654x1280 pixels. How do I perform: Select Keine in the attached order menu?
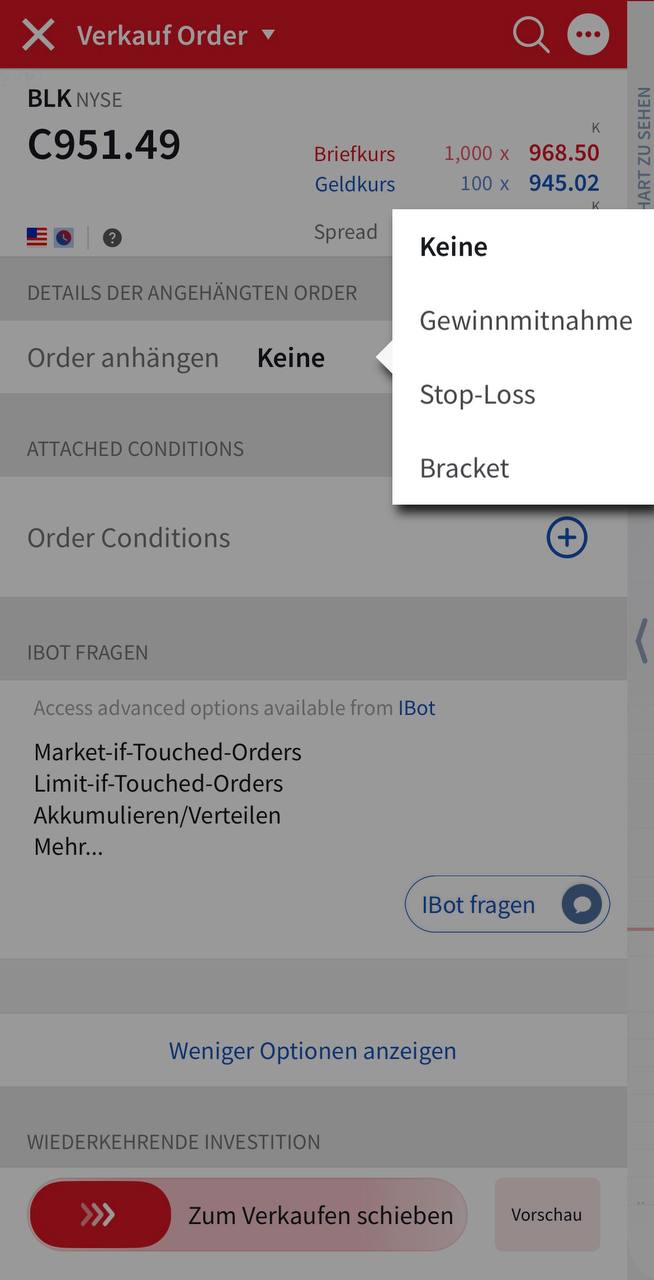453,247
